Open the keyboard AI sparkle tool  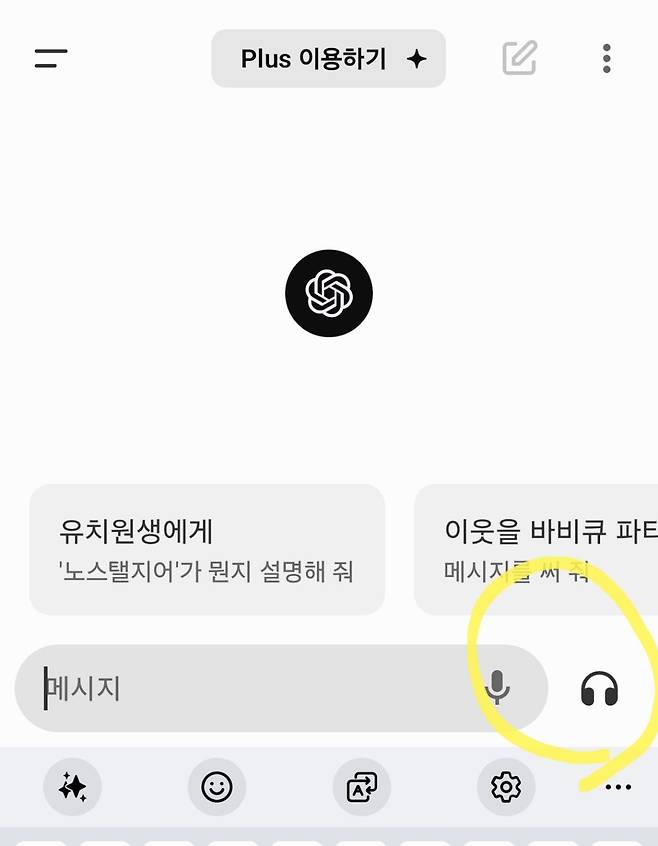[72, 788]
